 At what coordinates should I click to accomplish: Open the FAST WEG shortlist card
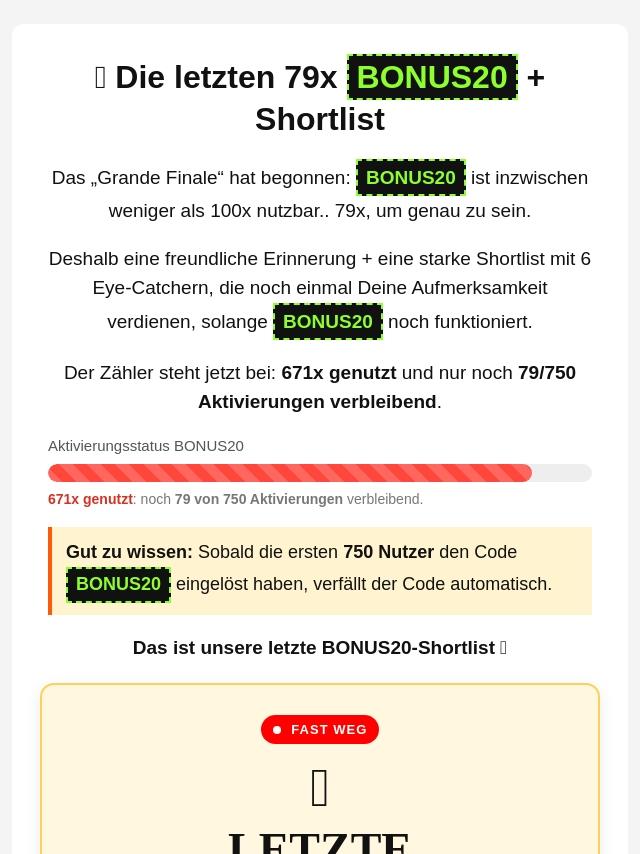(x=320, y=768)
